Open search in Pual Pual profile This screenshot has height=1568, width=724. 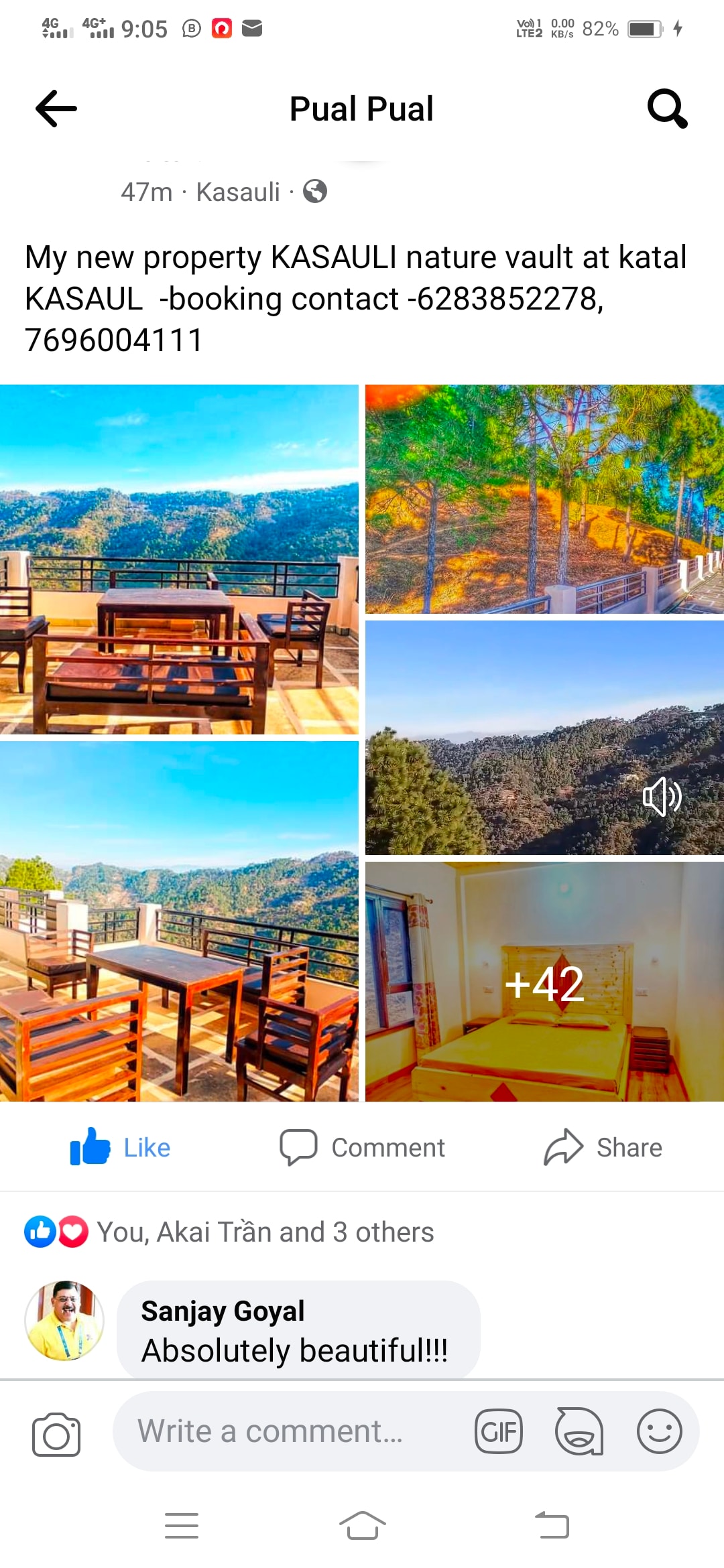click(667, 109)
